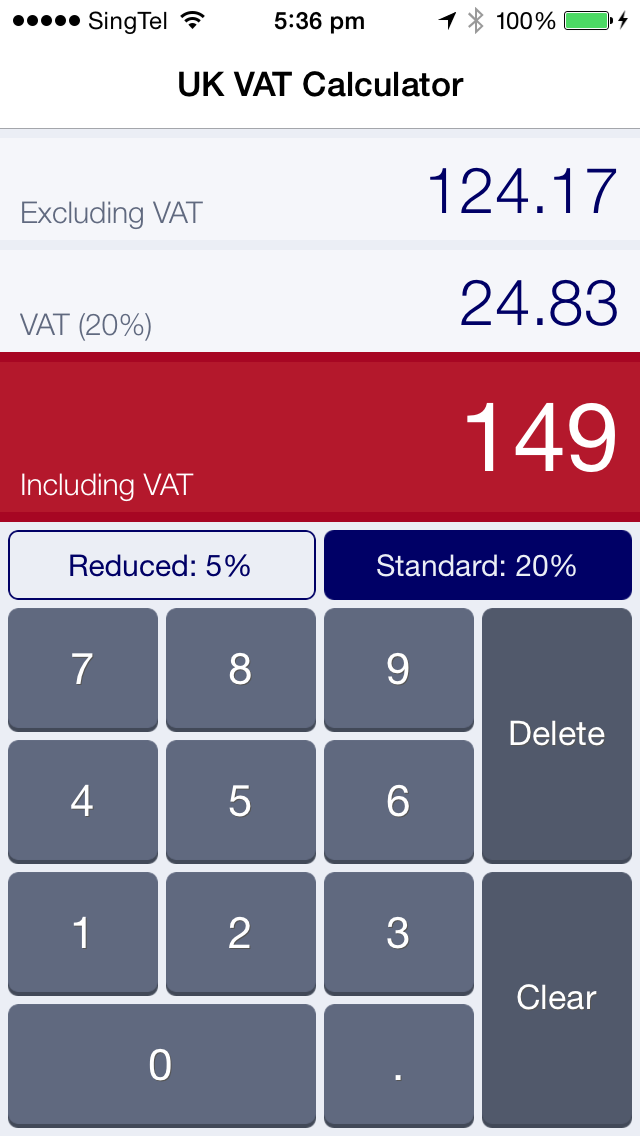Enter digit 6 on keypad
The height and width of the screenshot is (1136, 640).
(399, 801)
